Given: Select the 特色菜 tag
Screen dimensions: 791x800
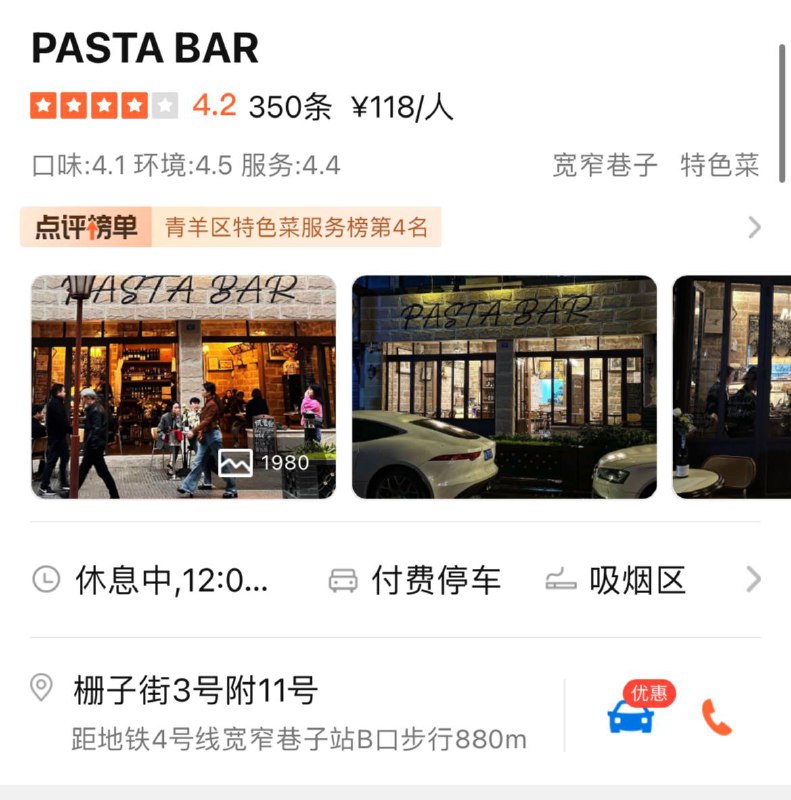Looking at the screenshot, I should pos(718,165).
